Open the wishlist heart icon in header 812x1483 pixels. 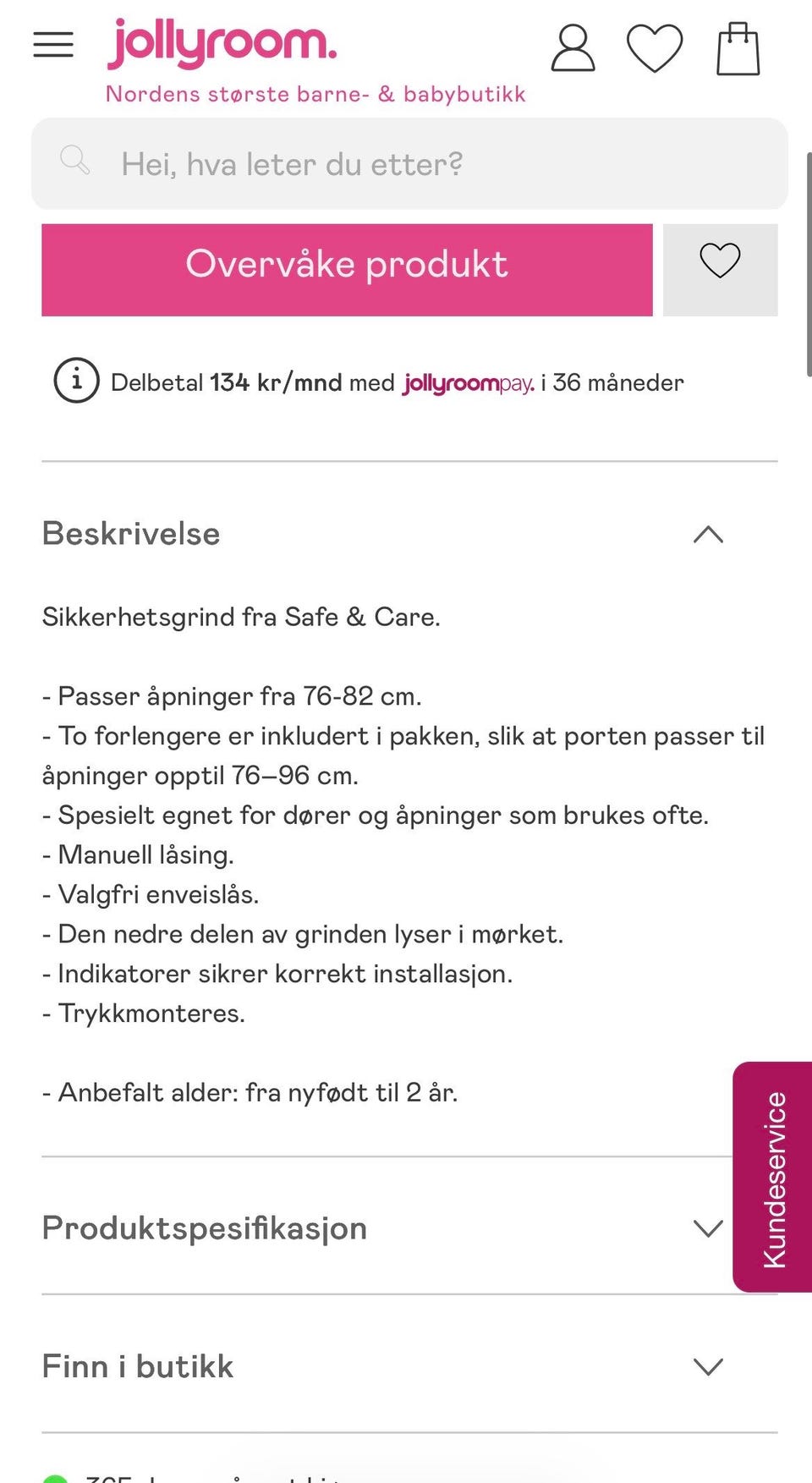click(x=655, y=48)
